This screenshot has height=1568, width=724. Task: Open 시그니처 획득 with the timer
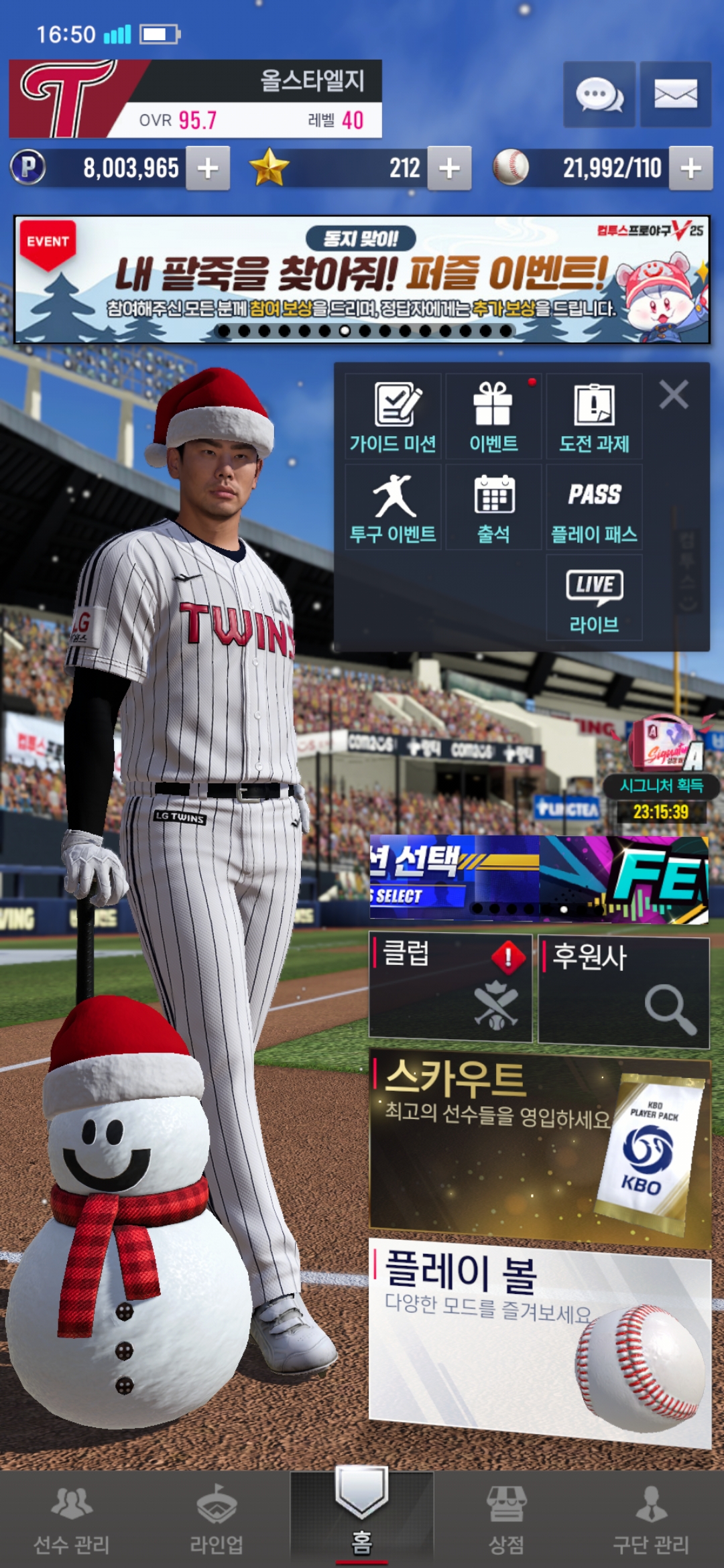[662, 771]
